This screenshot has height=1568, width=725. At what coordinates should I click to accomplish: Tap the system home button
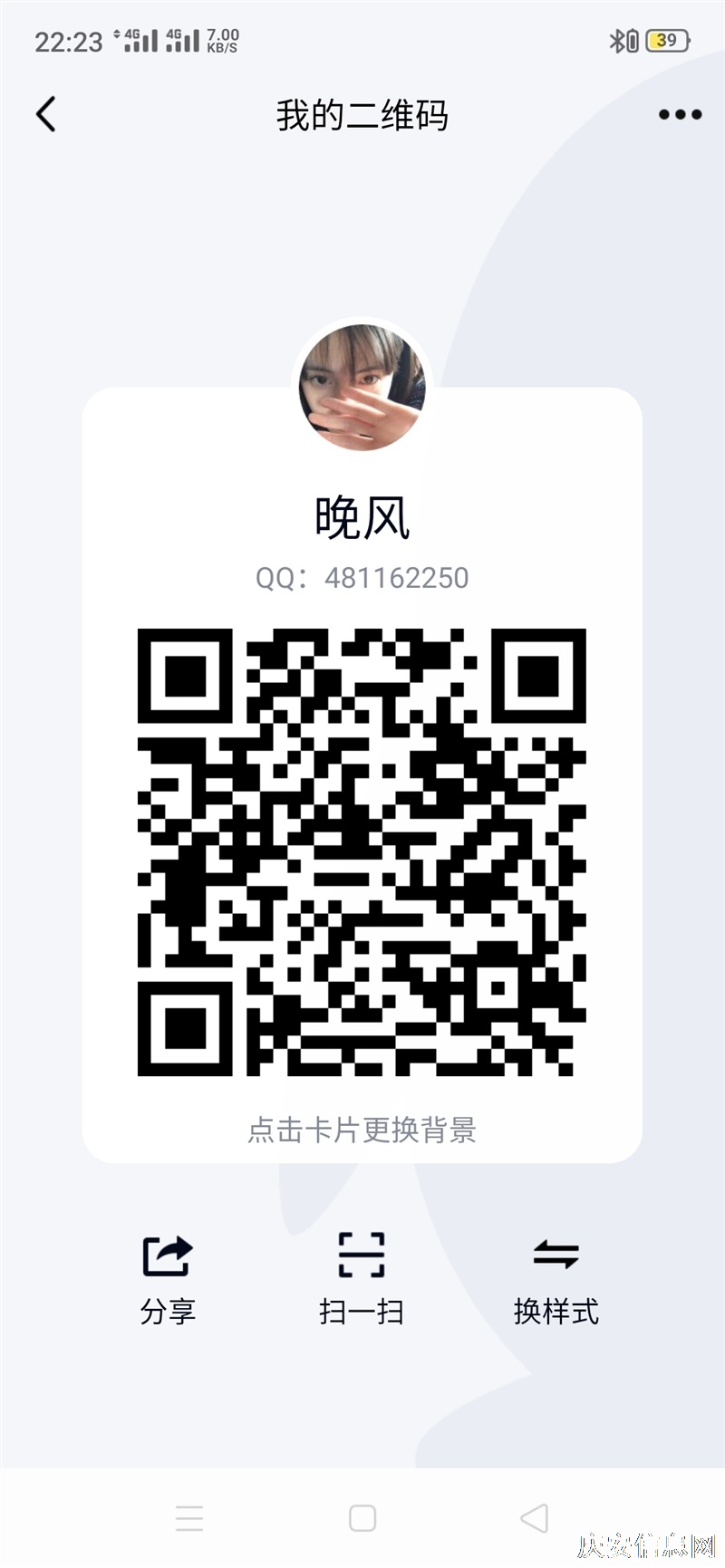(362, 1517)
